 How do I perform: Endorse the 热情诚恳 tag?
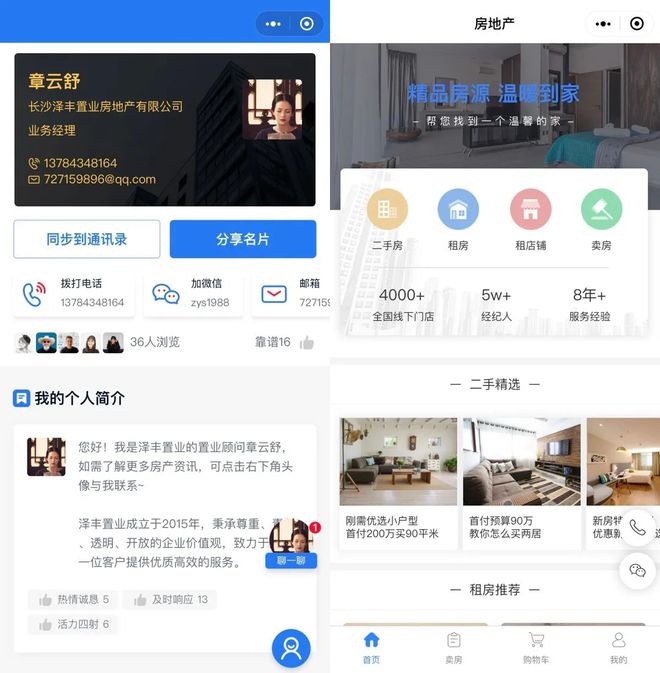pos(74,600)
